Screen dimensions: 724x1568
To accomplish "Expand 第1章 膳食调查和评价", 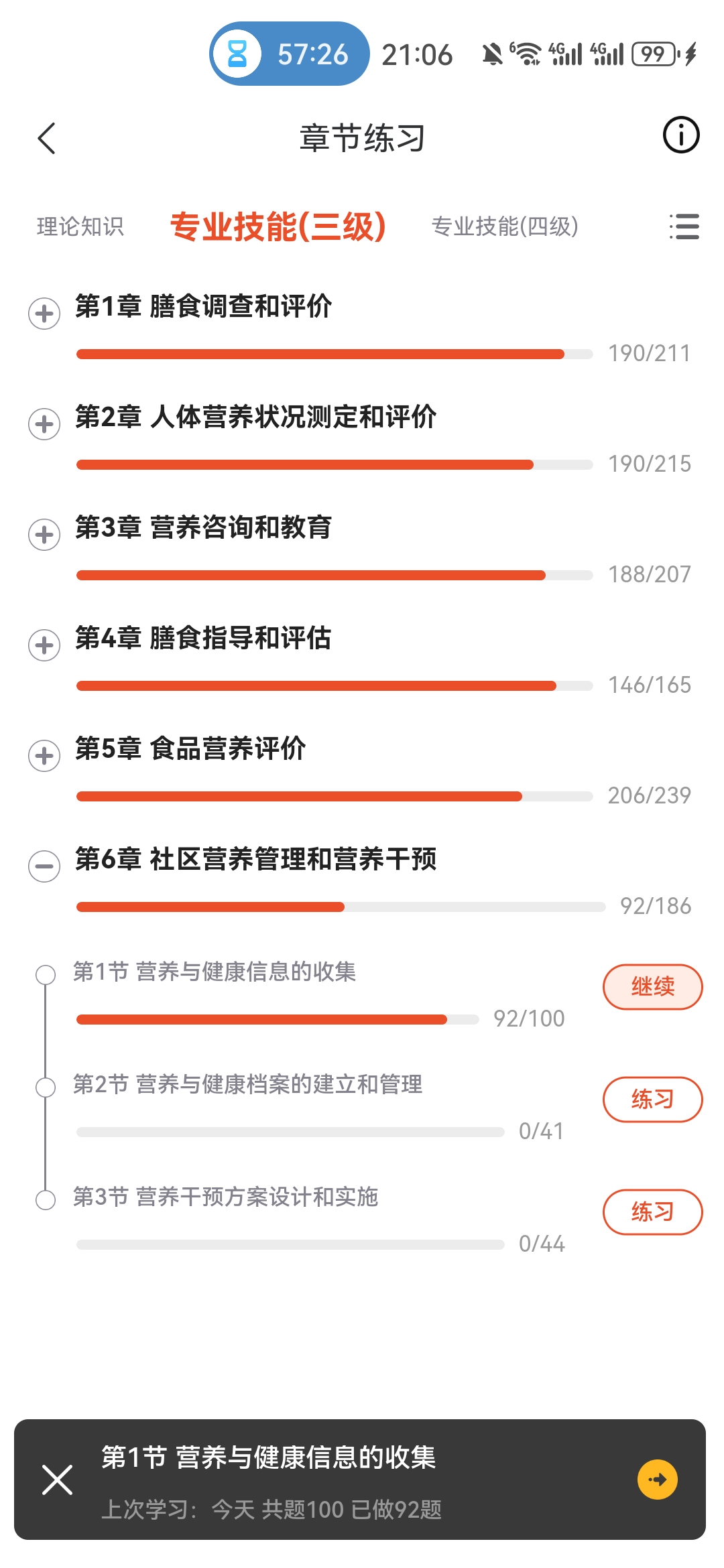I will (x=44, y=314).
